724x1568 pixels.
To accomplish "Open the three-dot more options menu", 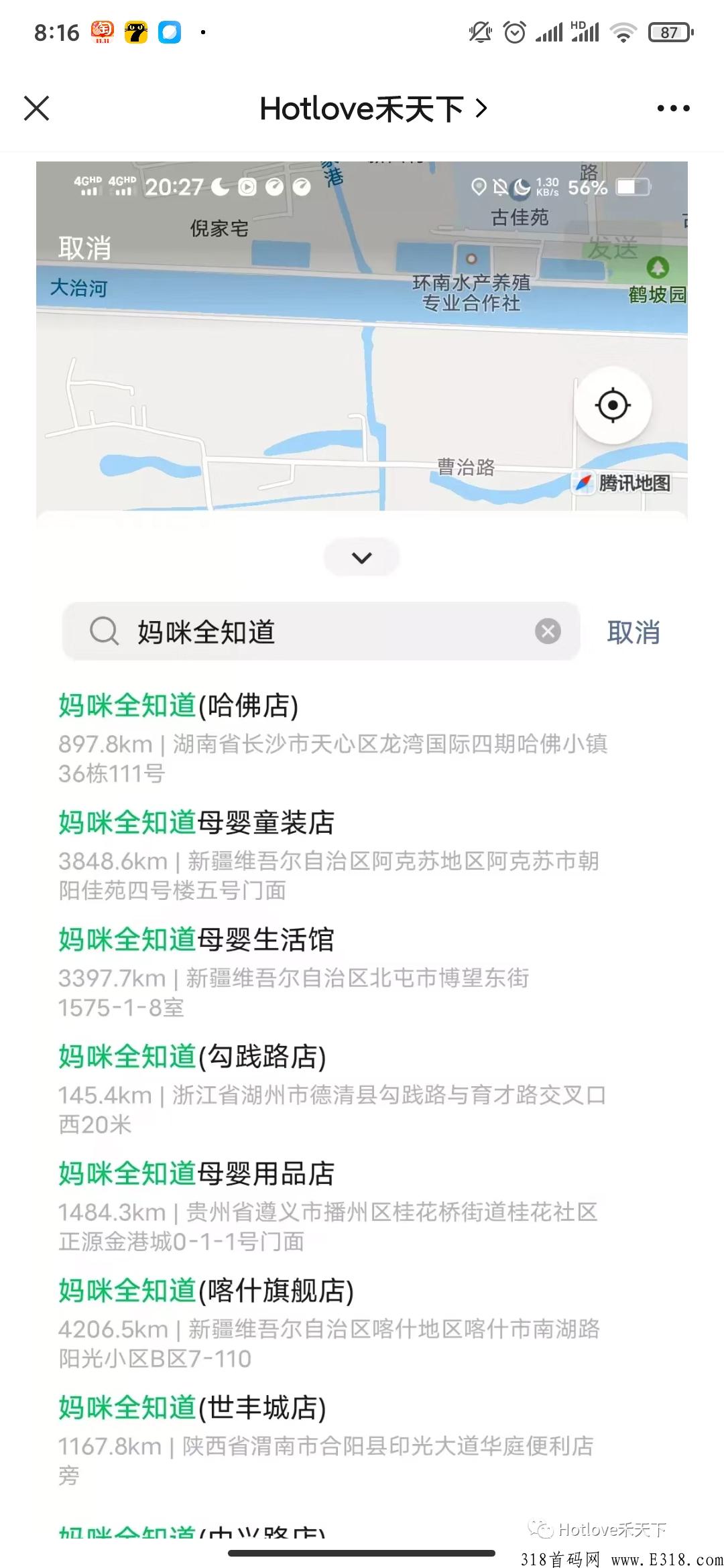I will click(x=673, y=108).
